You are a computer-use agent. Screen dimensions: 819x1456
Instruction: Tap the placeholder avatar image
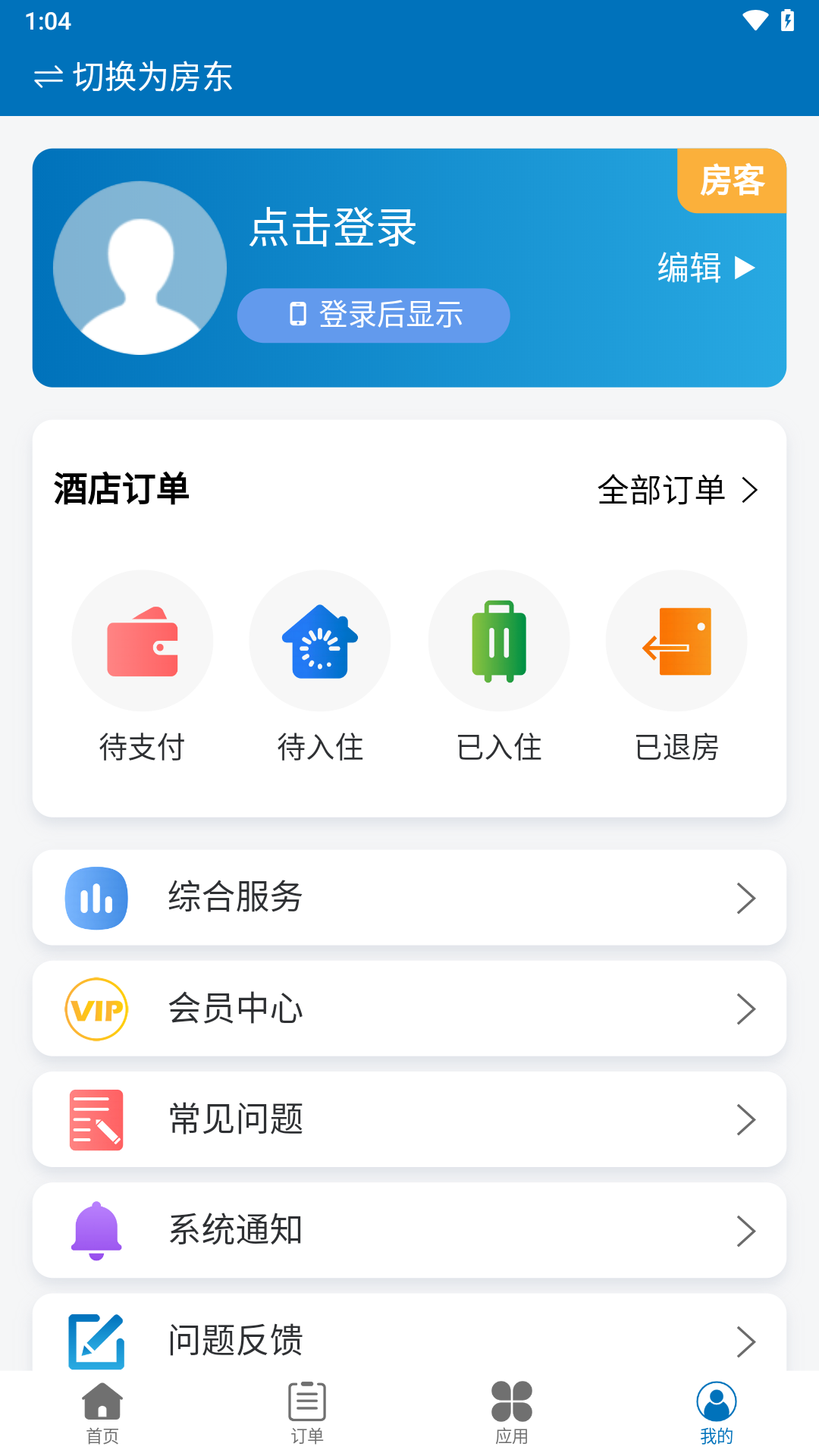[140, 268]
